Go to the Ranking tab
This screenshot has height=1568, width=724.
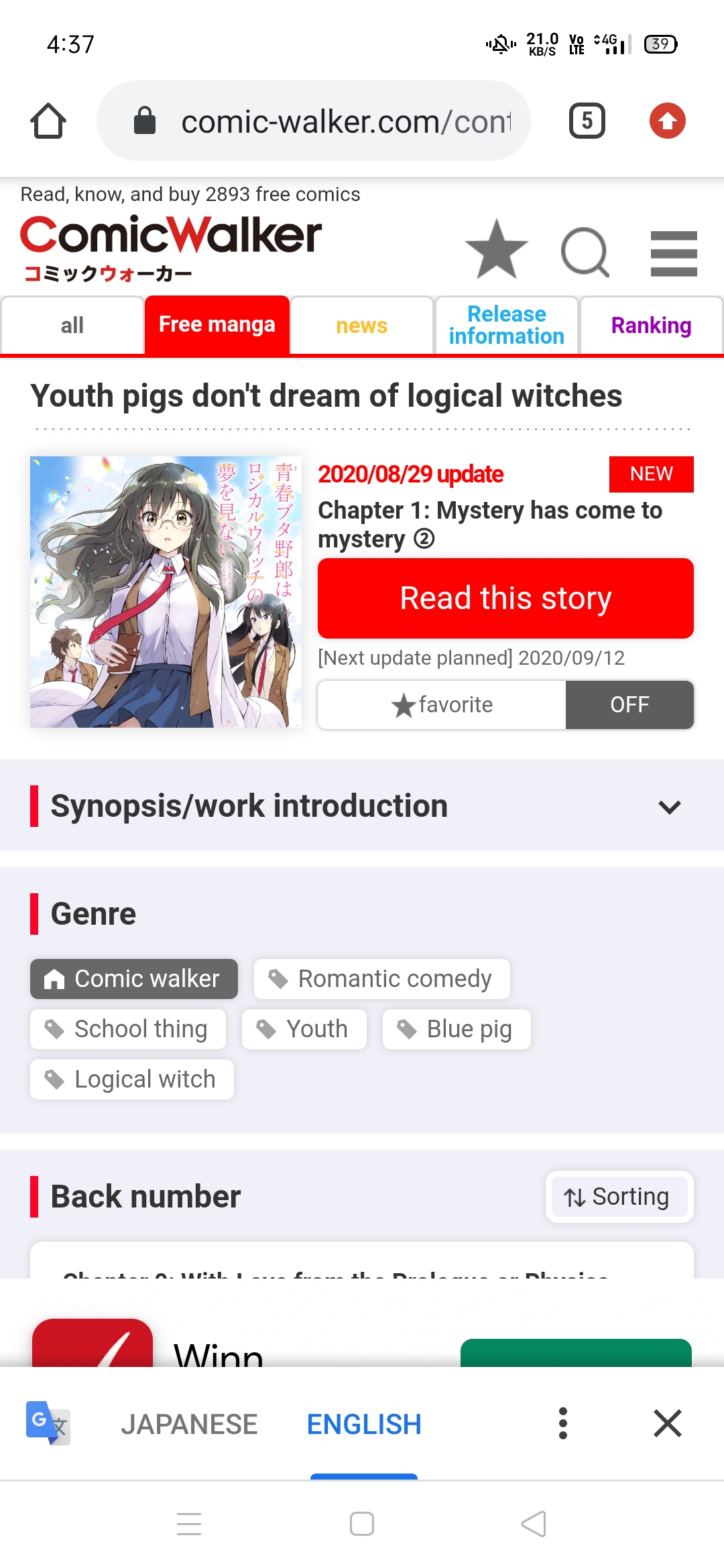click(x=651, y=326)
